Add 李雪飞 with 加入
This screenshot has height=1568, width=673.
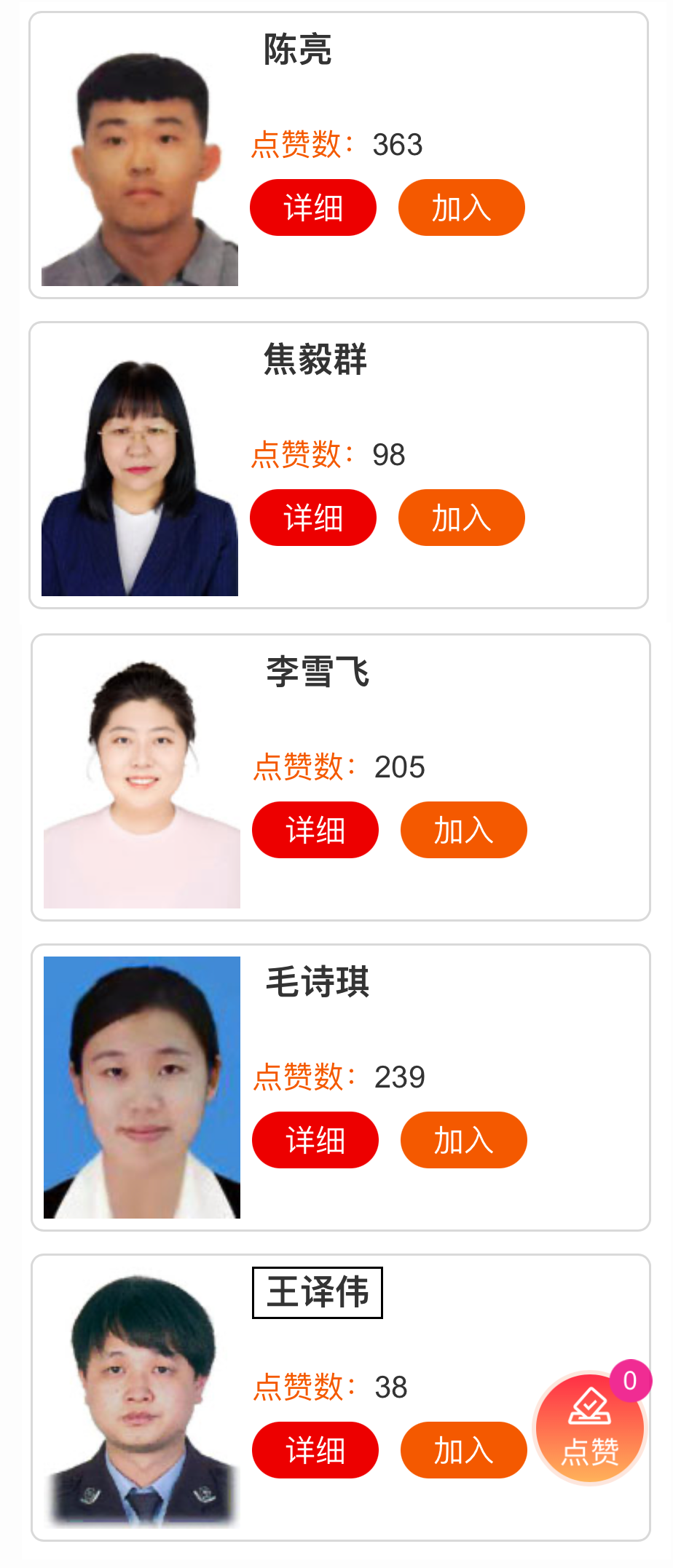[463, 830]
